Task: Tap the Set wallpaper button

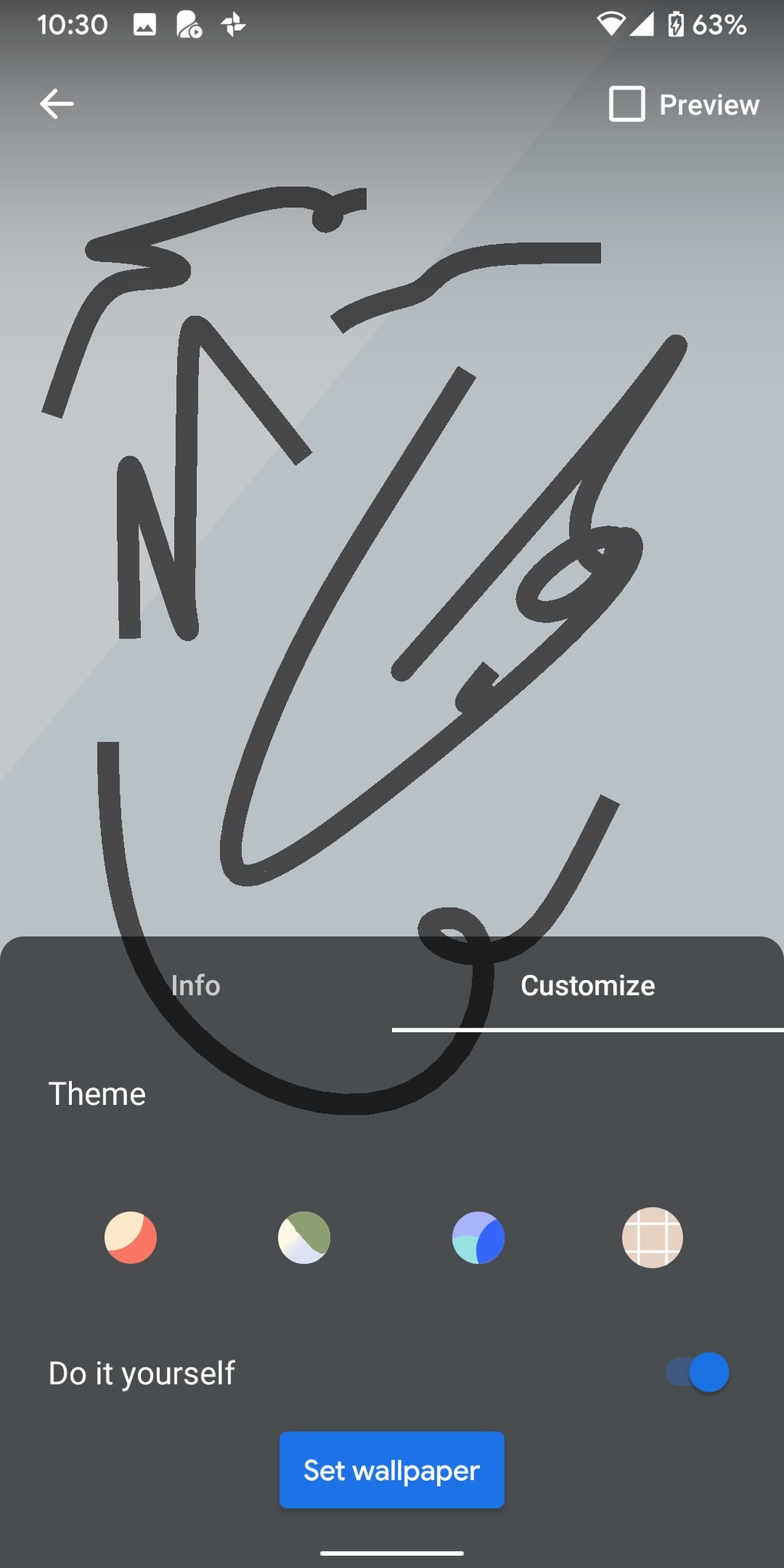Action: (x=392, y=1470)
